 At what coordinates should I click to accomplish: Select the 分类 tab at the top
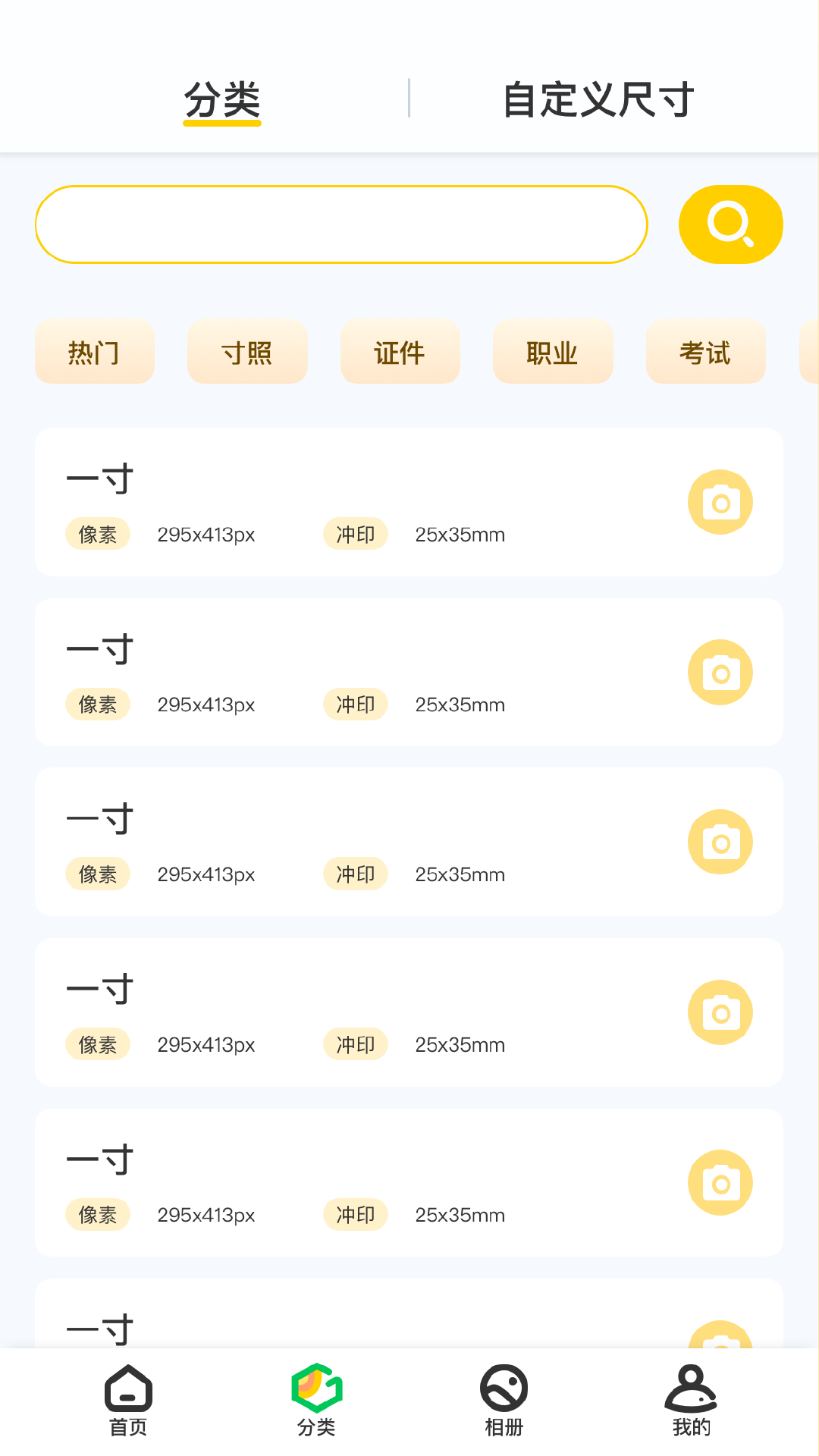pos(222,99)
